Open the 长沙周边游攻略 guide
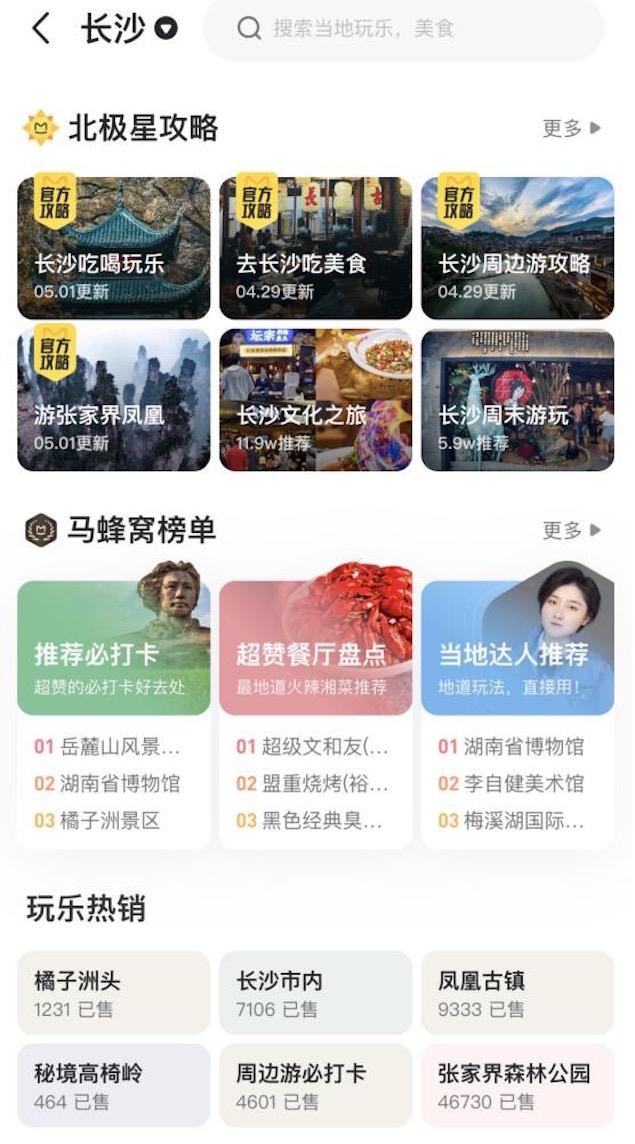The image size is (635, 1144). tap(517, 248)
